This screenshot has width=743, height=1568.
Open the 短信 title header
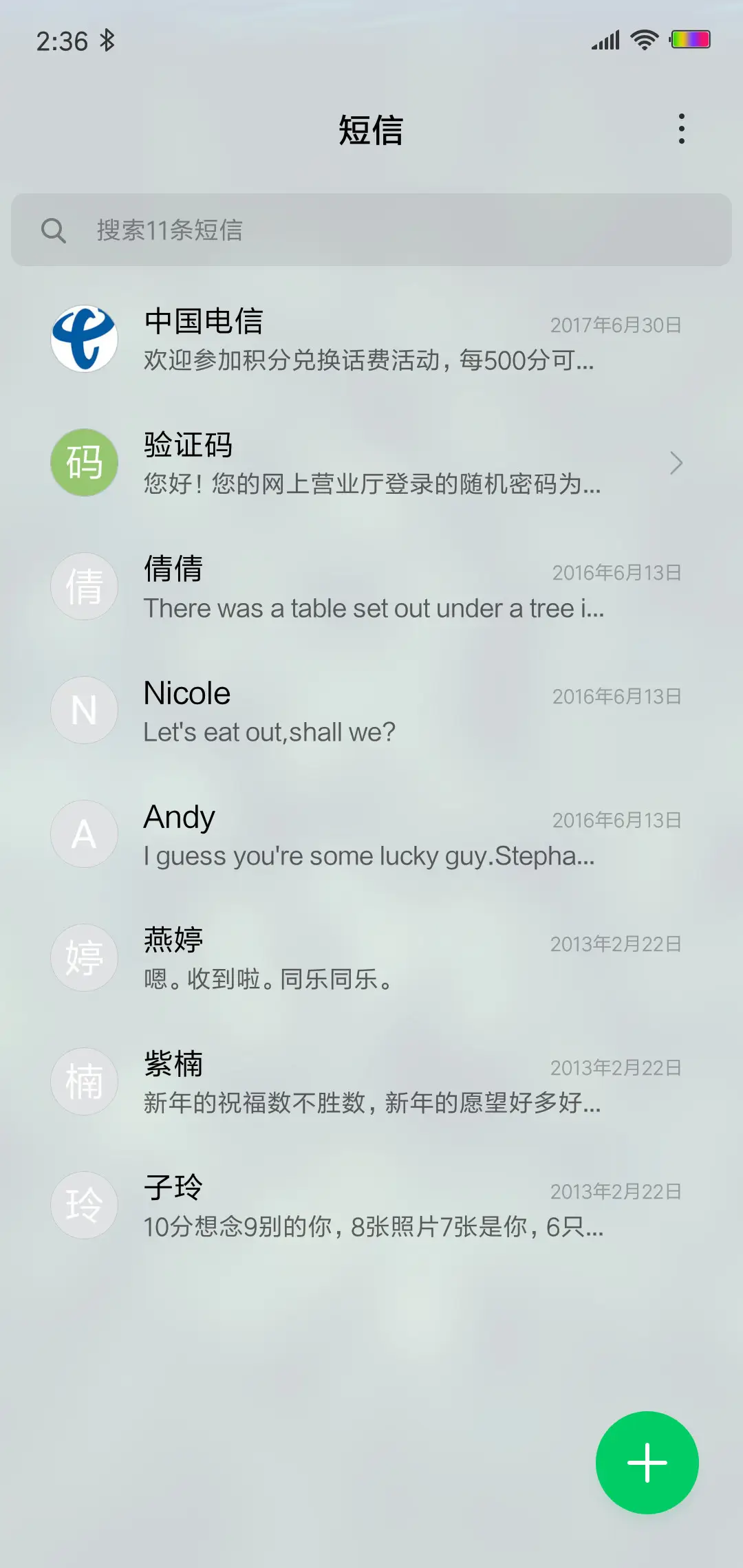pos(371,130)
